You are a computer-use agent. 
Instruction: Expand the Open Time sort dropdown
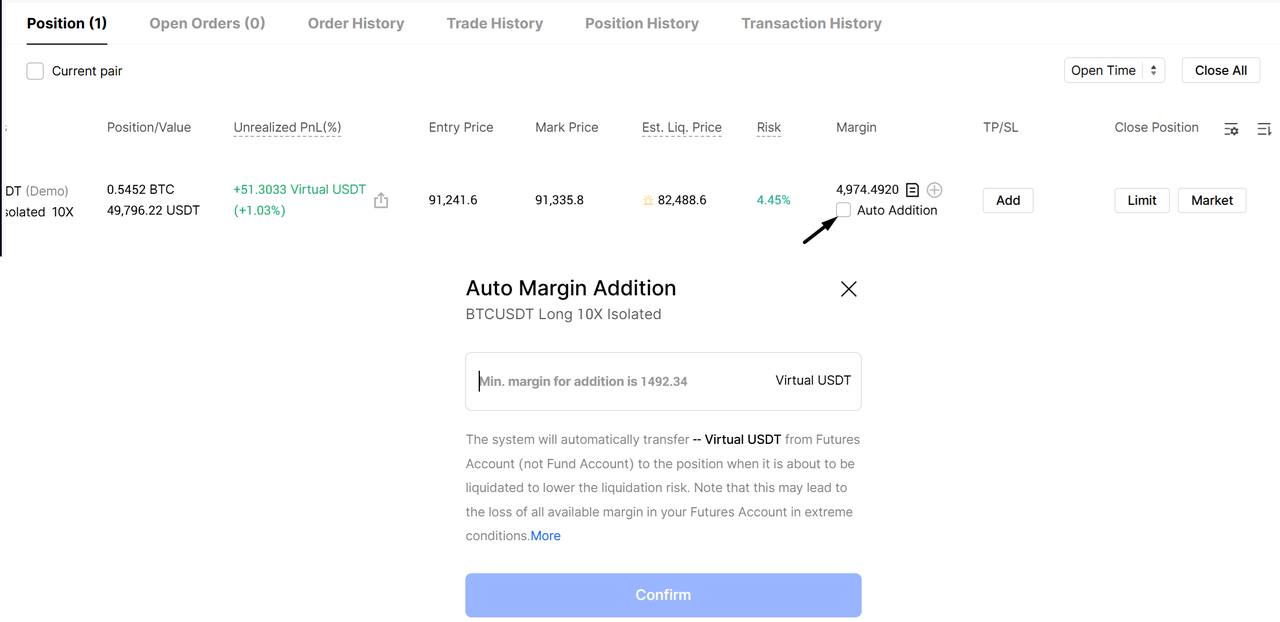1114,70
